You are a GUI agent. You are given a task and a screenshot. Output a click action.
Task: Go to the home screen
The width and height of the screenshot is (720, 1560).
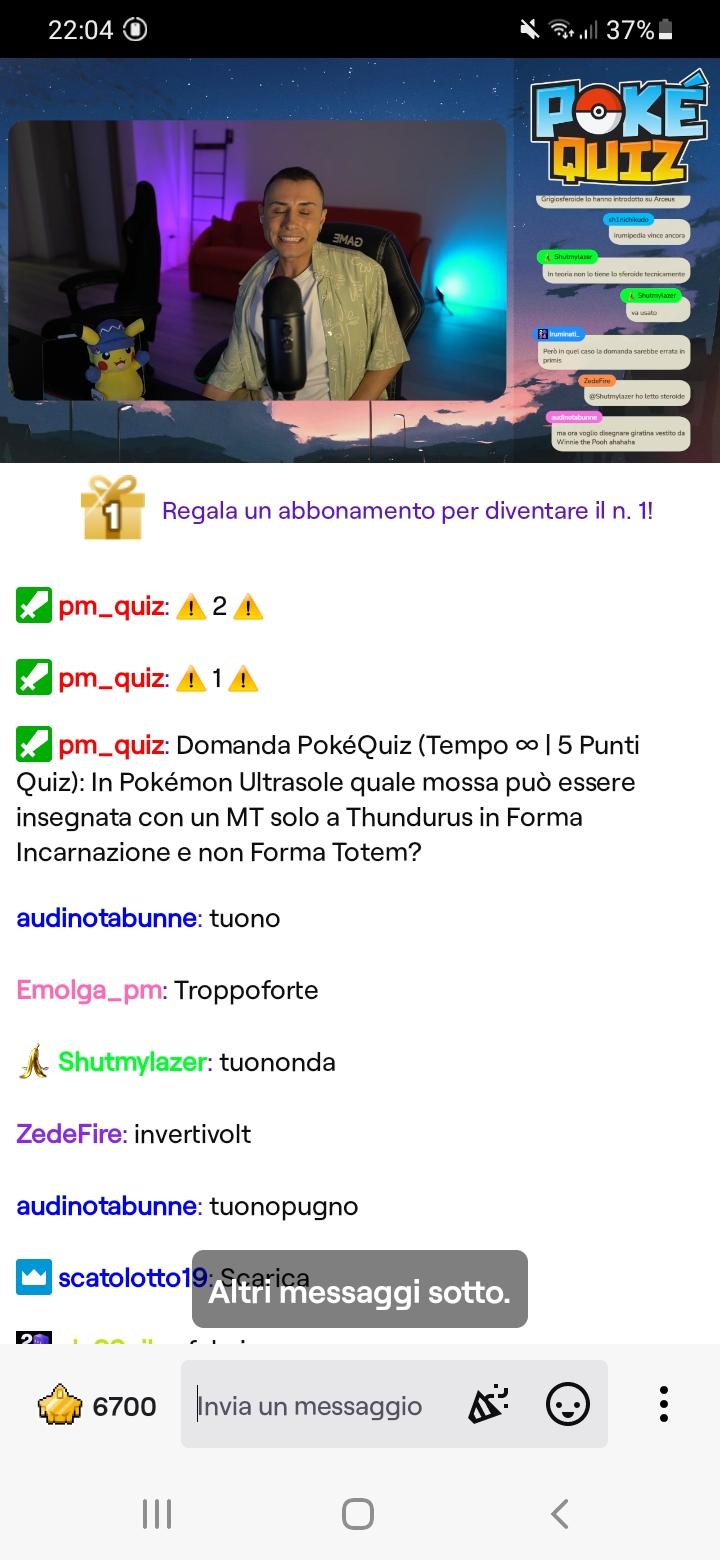coord(358,1514)
